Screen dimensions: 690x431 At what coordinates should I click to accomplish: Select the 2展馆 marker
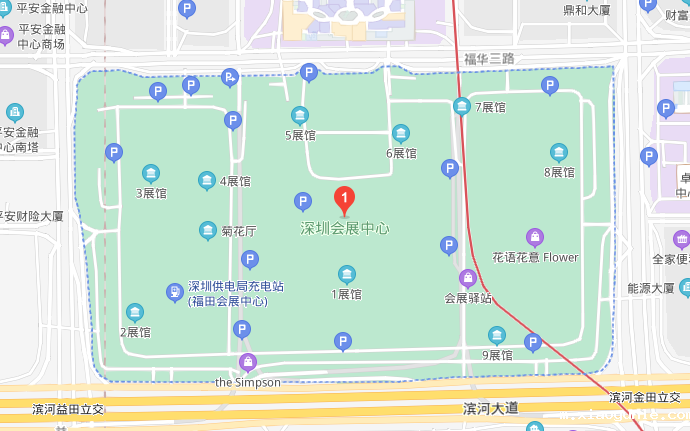[x=135, y=312]
